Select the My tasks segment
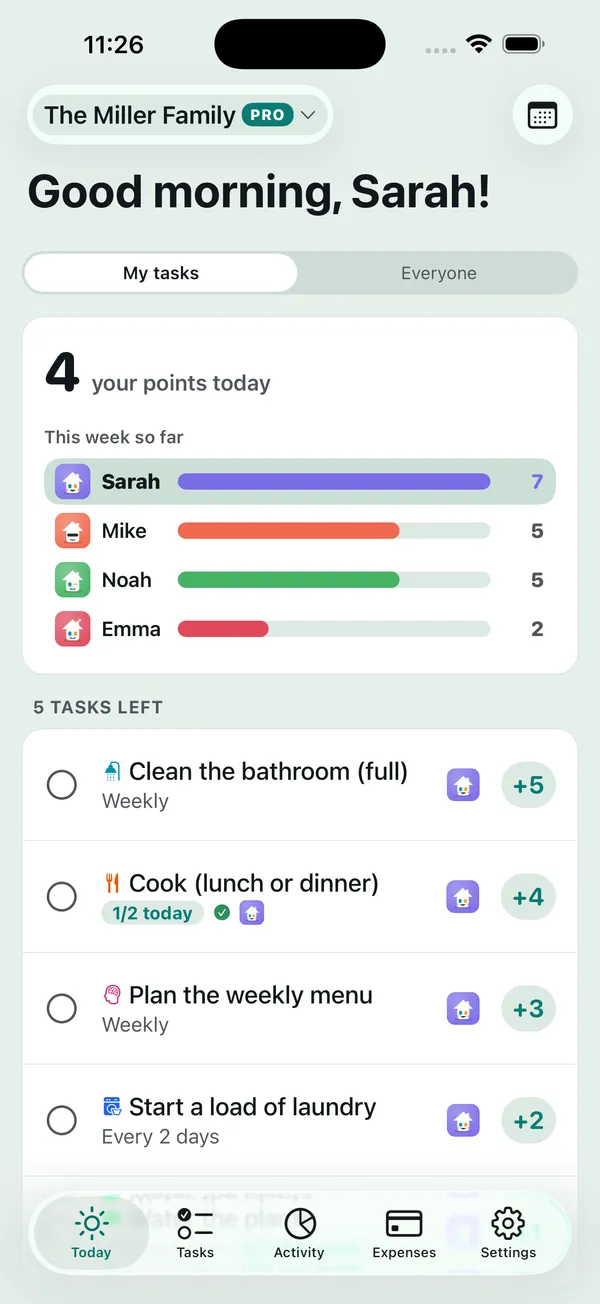This screenshot has width=600, height=1304. [161, 273]
